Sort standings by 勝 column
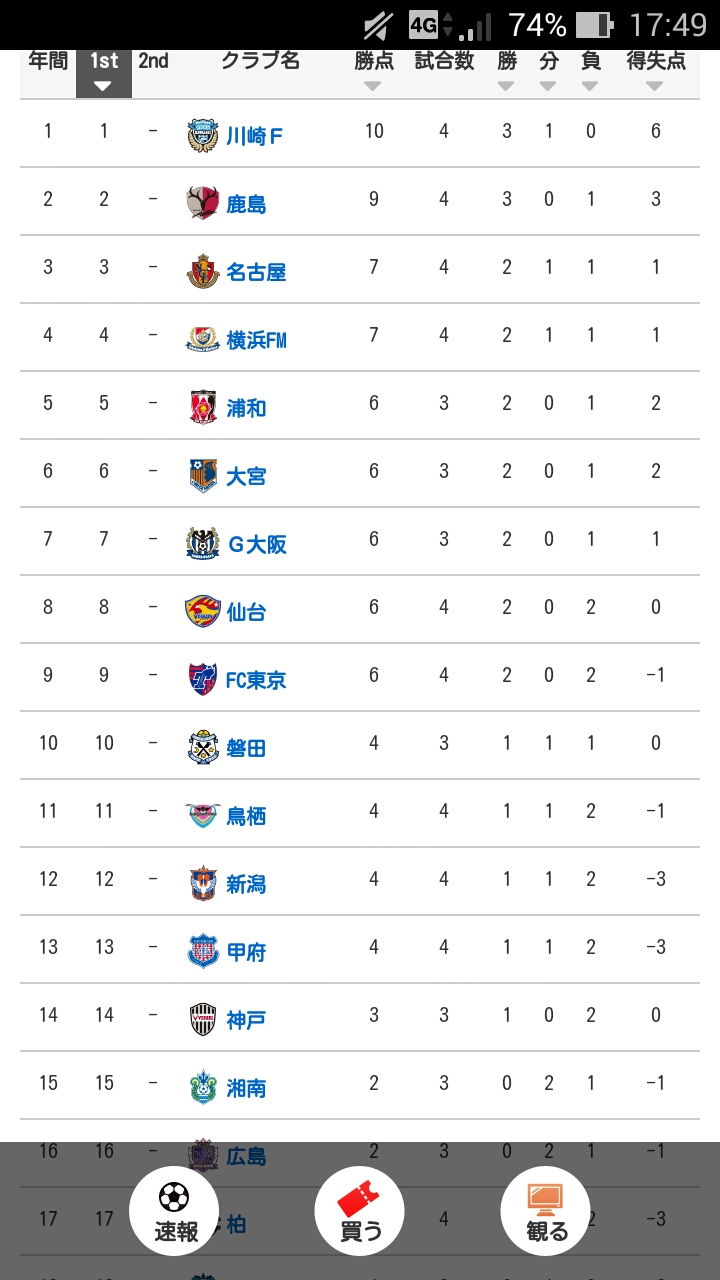The image size is (720, 1280). coord(507,70)
